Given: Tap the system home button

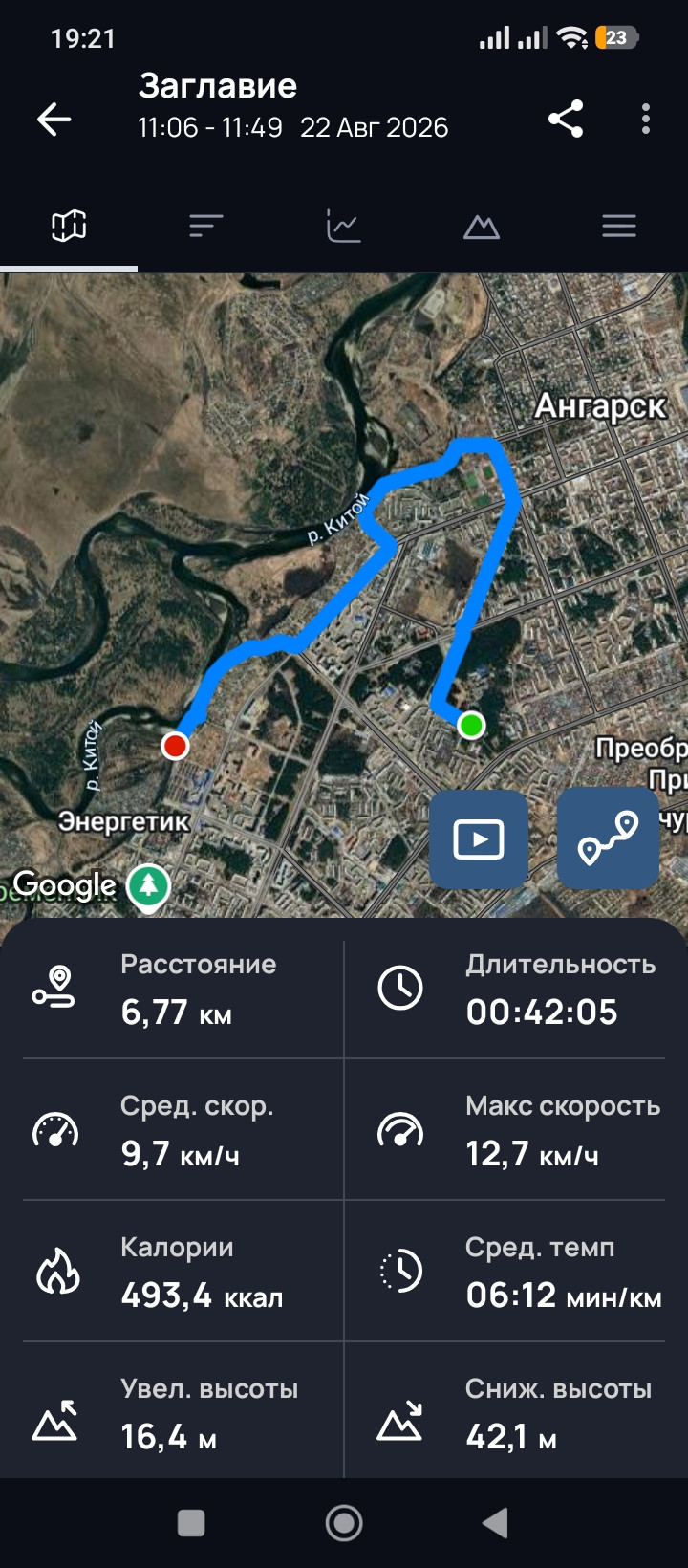Looking at the screenshot, I should pos(344,1523).
